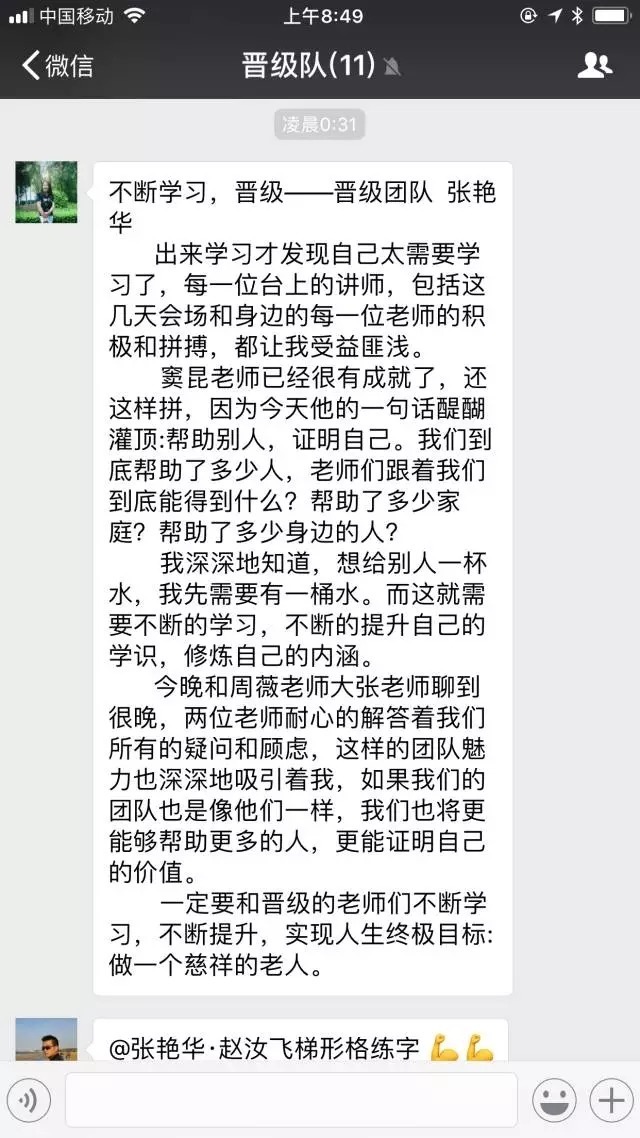Open the group members info icon
This screenshot has width=640, height=1138.
pyautogui.click(x=594, y=66)
